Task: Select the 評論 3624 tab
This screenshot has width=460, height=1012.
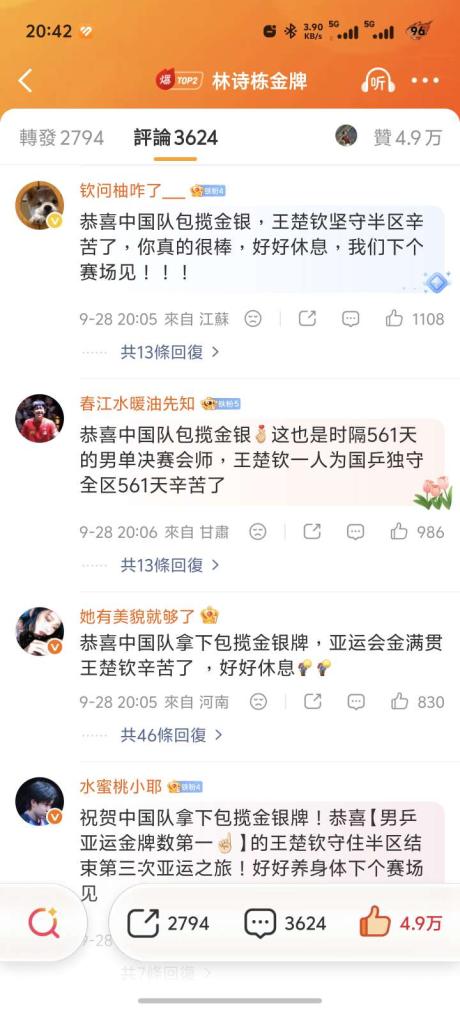Action: click(x=175, y=137)
